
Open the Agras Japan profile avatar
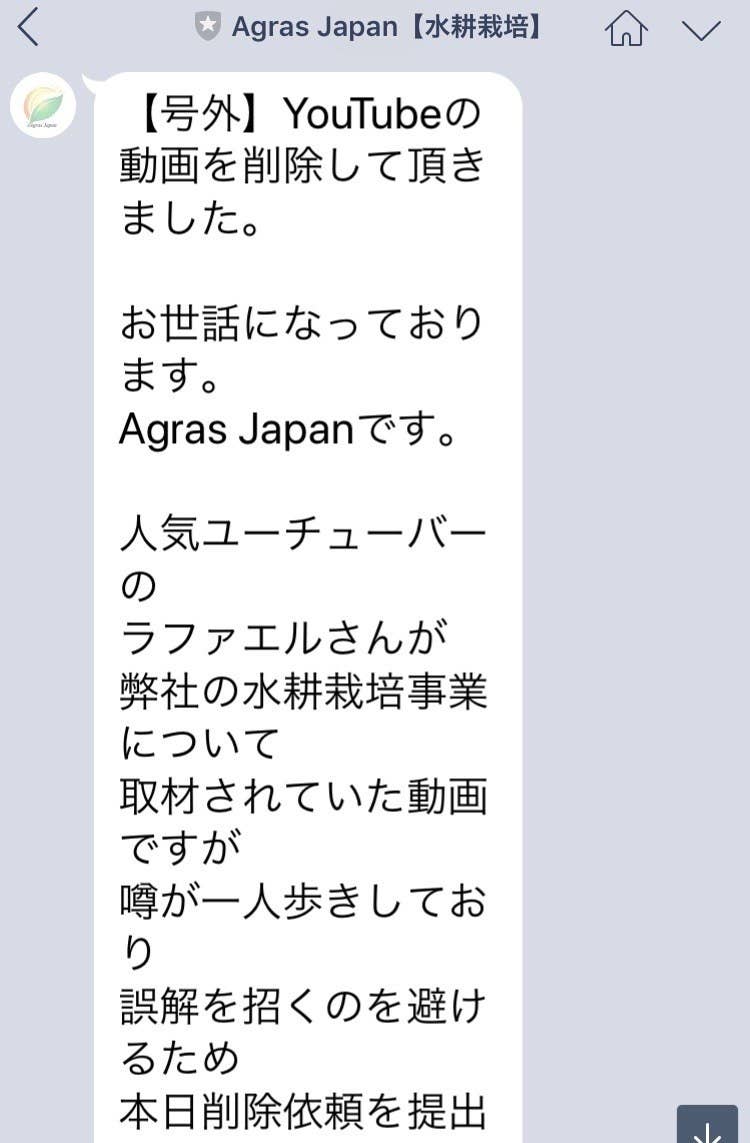(x=43, y=105)
